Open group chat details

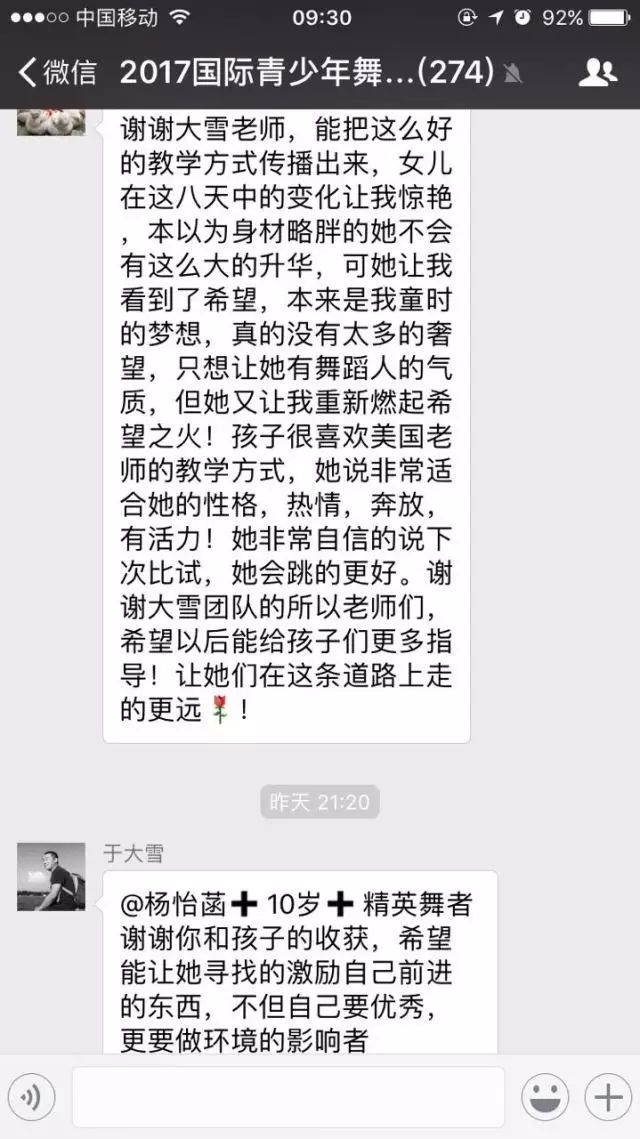tap(597, 72)
